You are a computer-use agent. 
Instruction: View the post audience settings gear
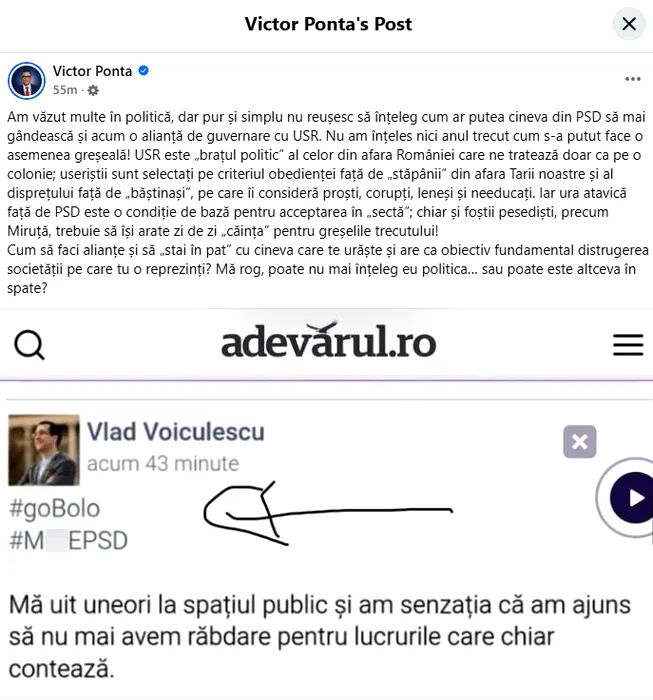[93, 90]
